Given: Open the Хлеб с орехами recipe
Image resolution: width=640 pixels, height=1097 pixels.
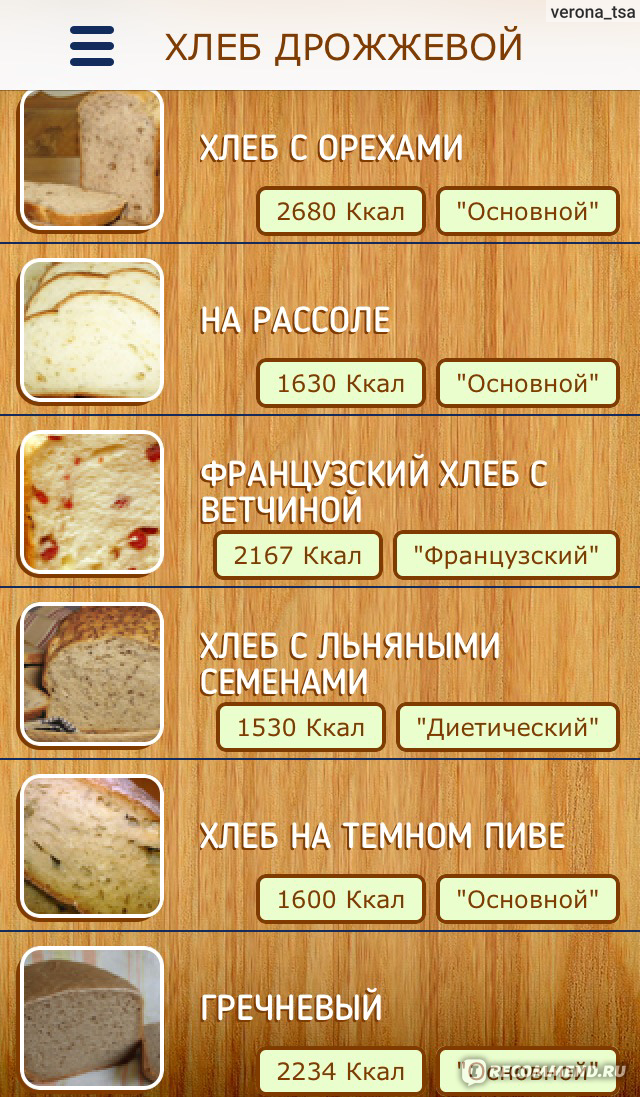Looking at the screenshot, I should click(x=331, y=149).
